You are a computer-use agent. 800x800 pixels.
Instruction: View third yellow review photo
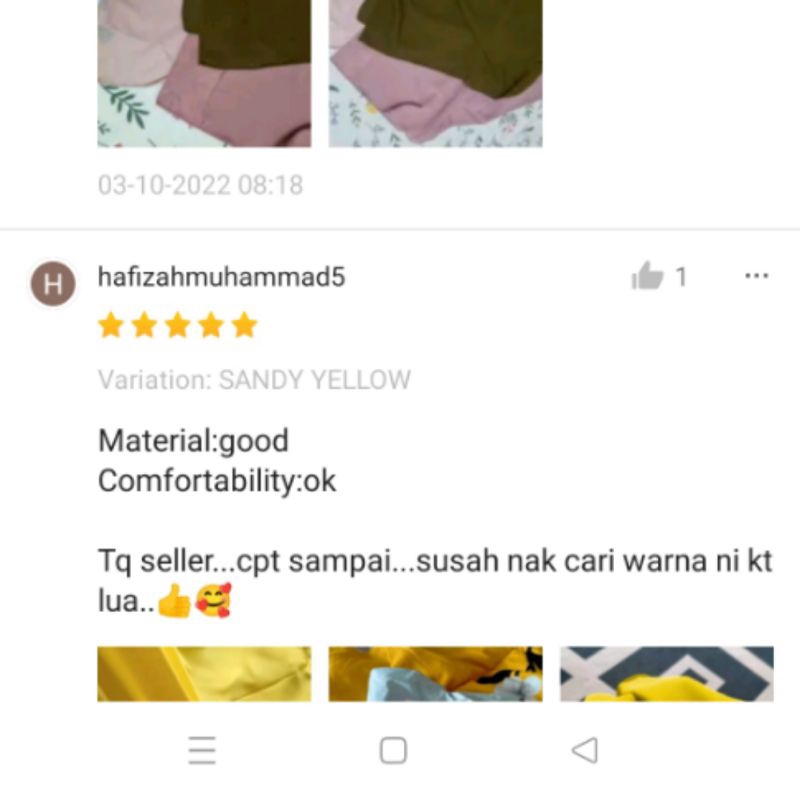click(666, 674)
